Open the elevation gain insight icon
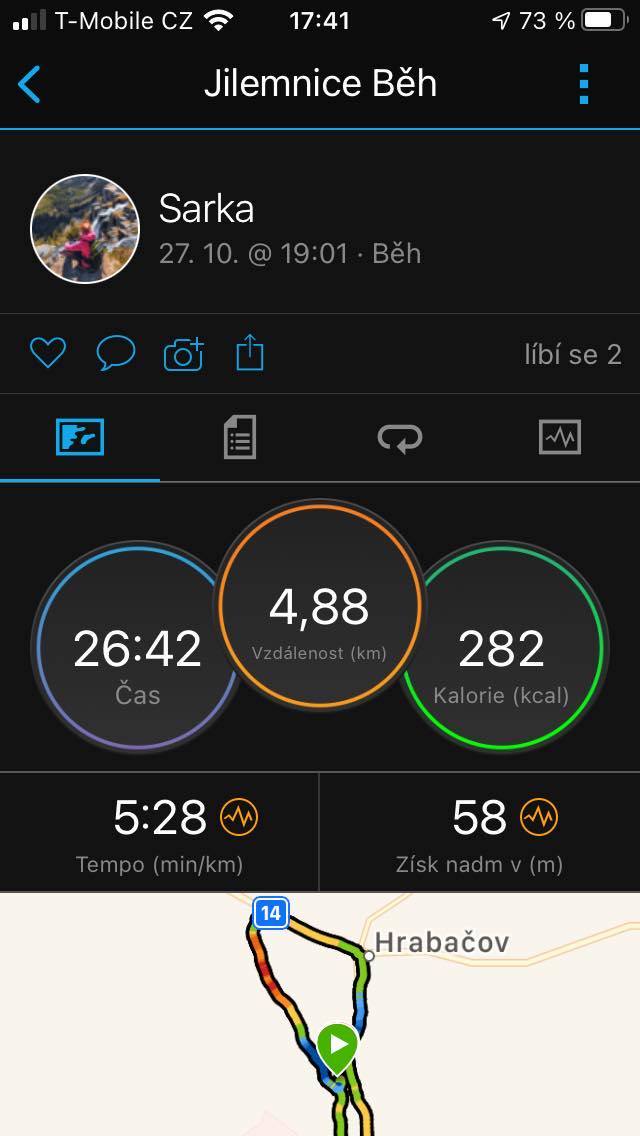The image size is (640, 1136). [539, 818]
